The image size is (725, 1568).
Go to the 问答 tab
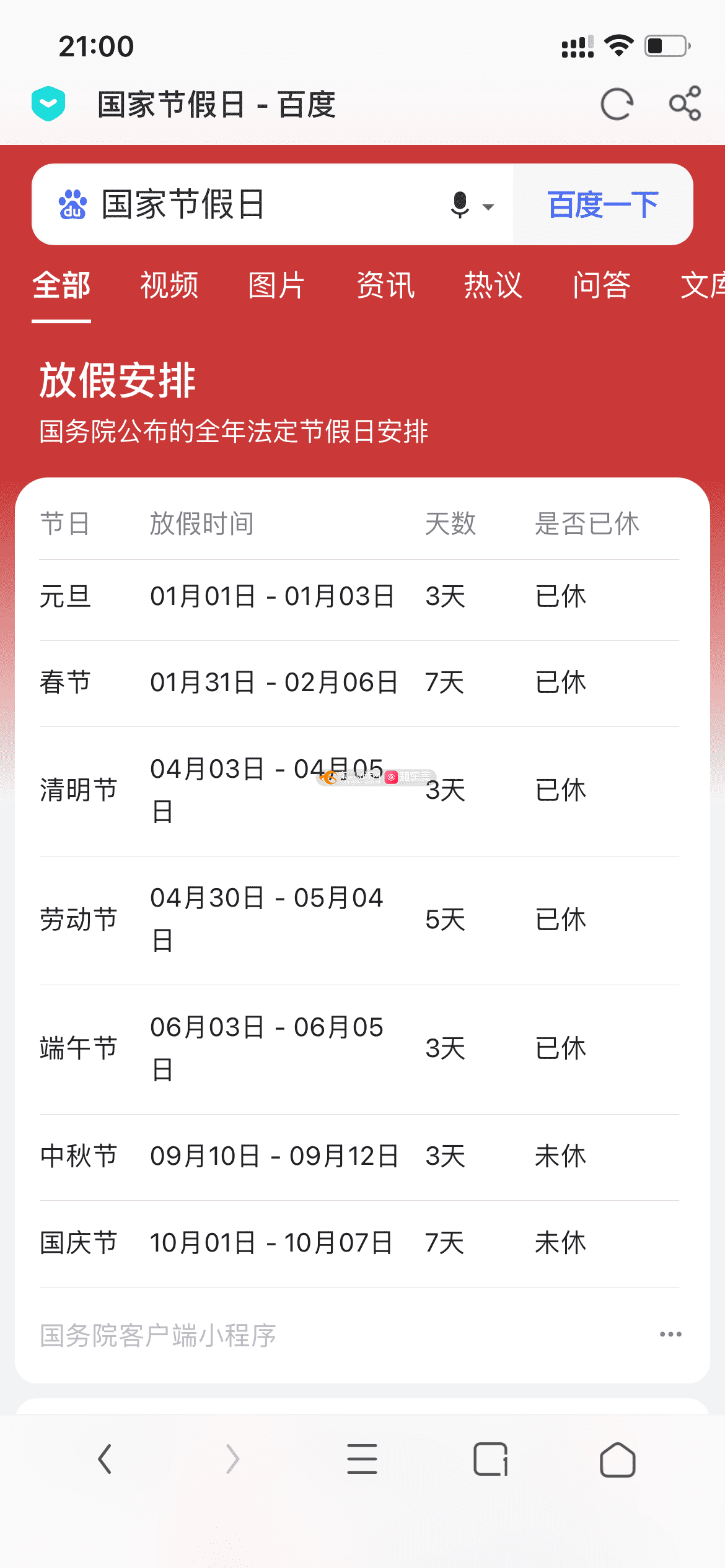point(602,286)
